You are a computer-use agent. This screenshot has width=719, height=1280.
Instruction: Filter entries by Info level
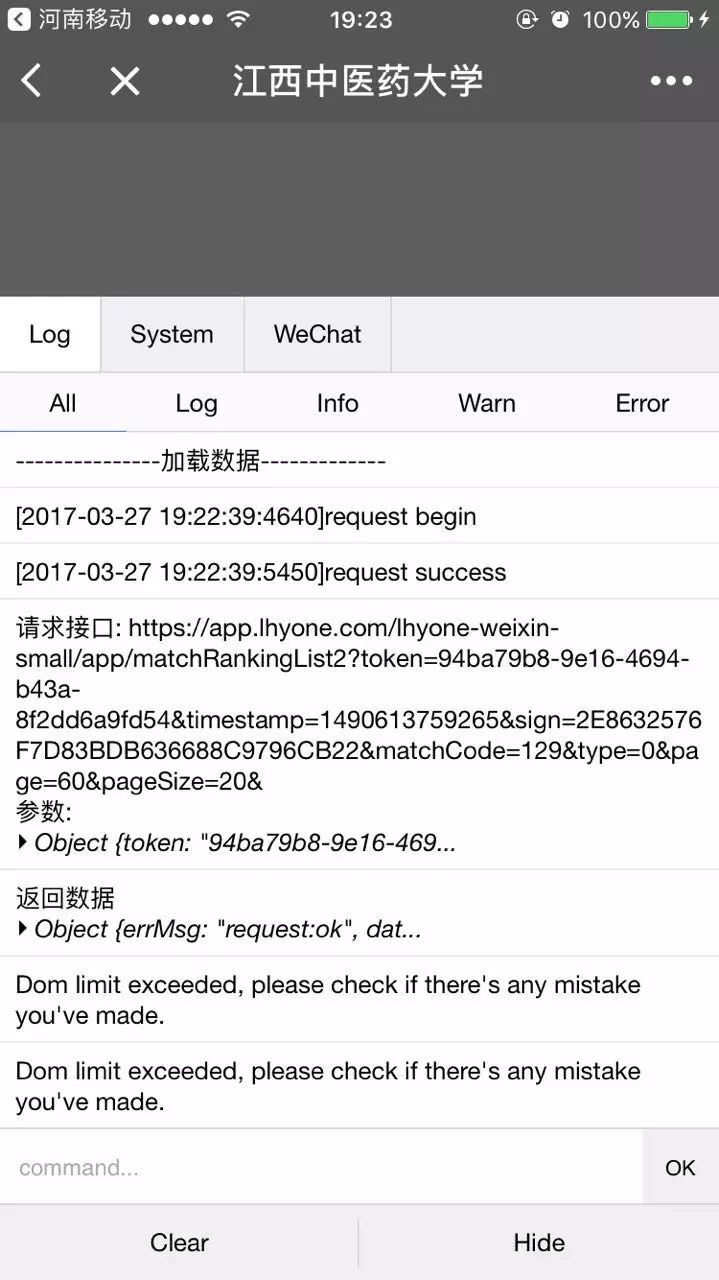337,404
